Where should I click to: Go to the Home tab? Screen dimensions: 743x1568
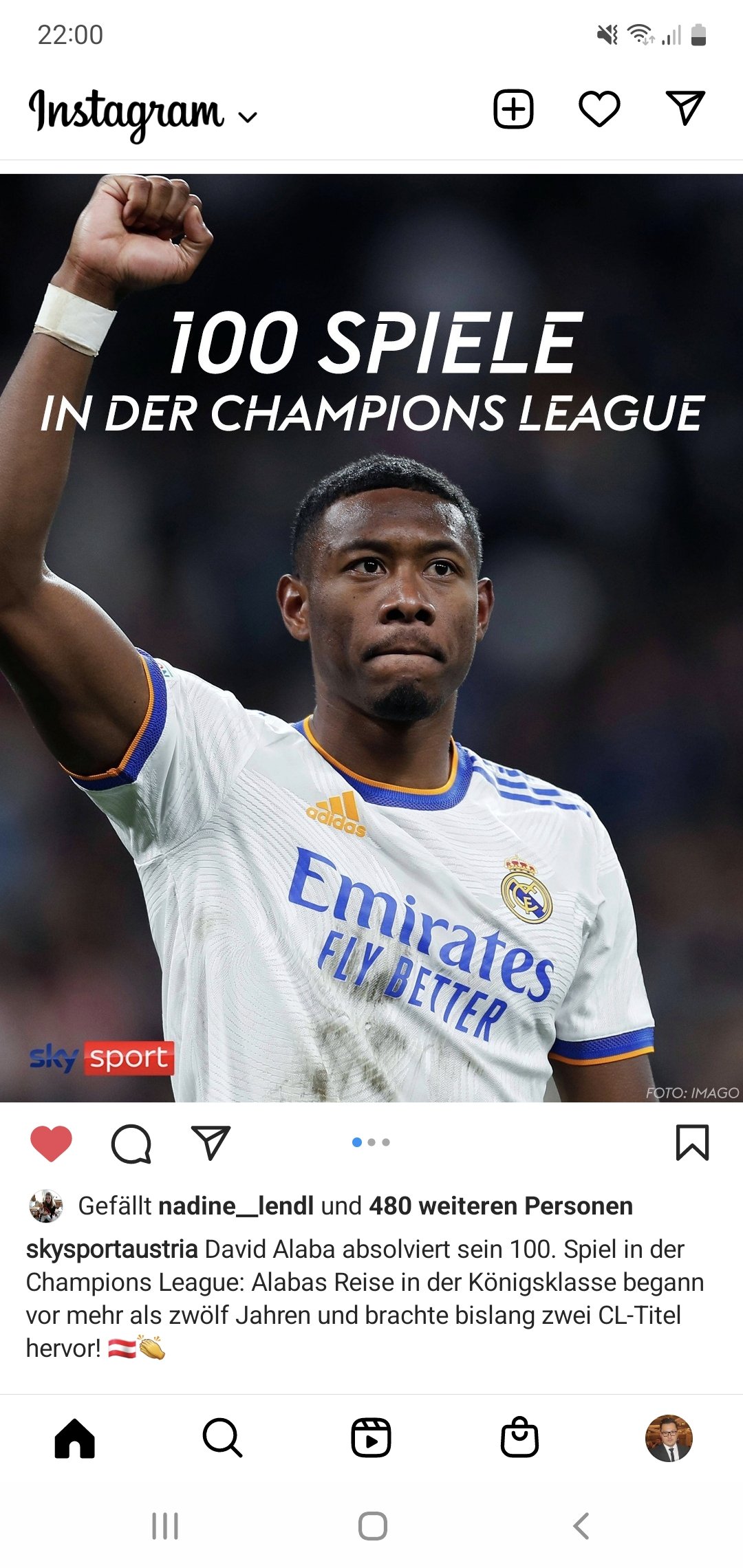click(74, 1438)
